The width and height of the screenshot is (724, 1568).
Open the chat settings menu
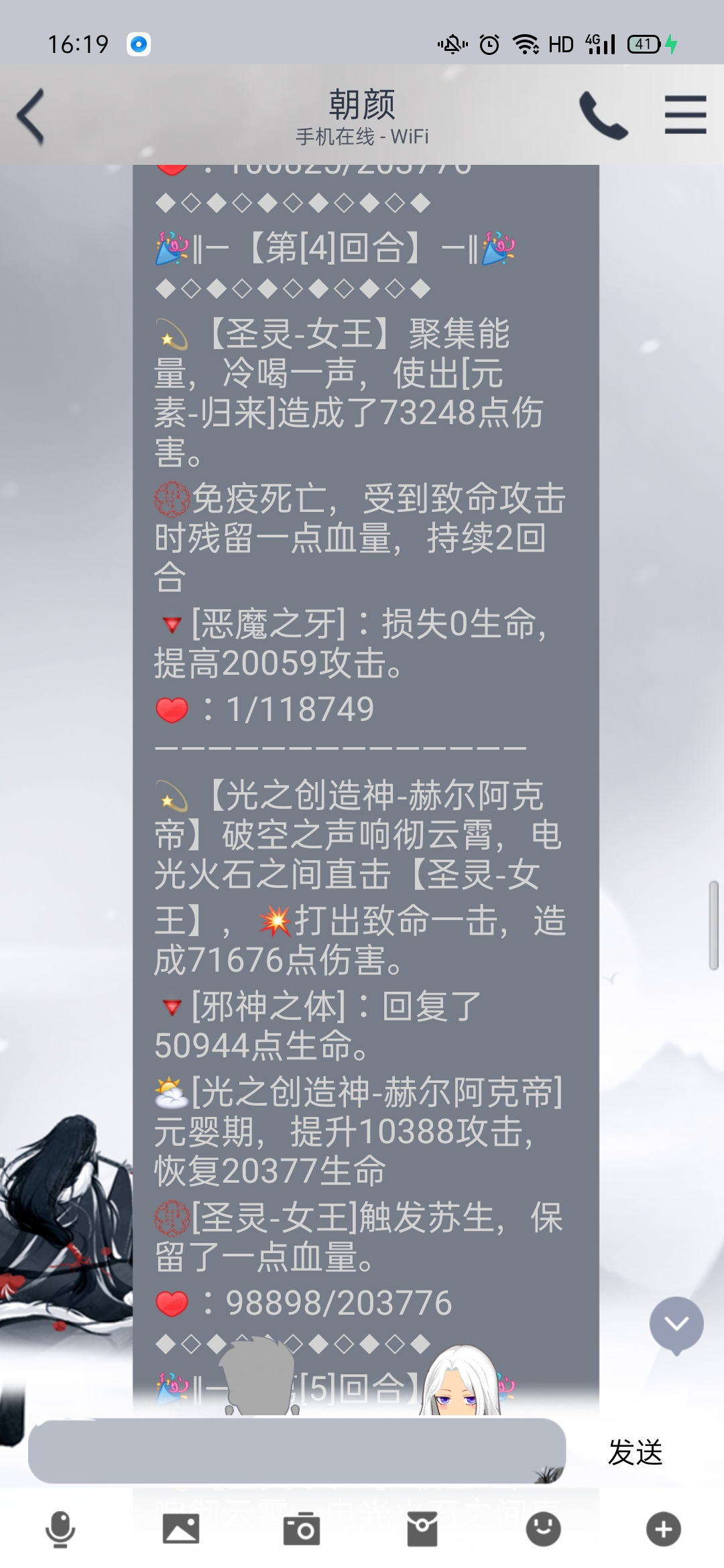point(685,115)
